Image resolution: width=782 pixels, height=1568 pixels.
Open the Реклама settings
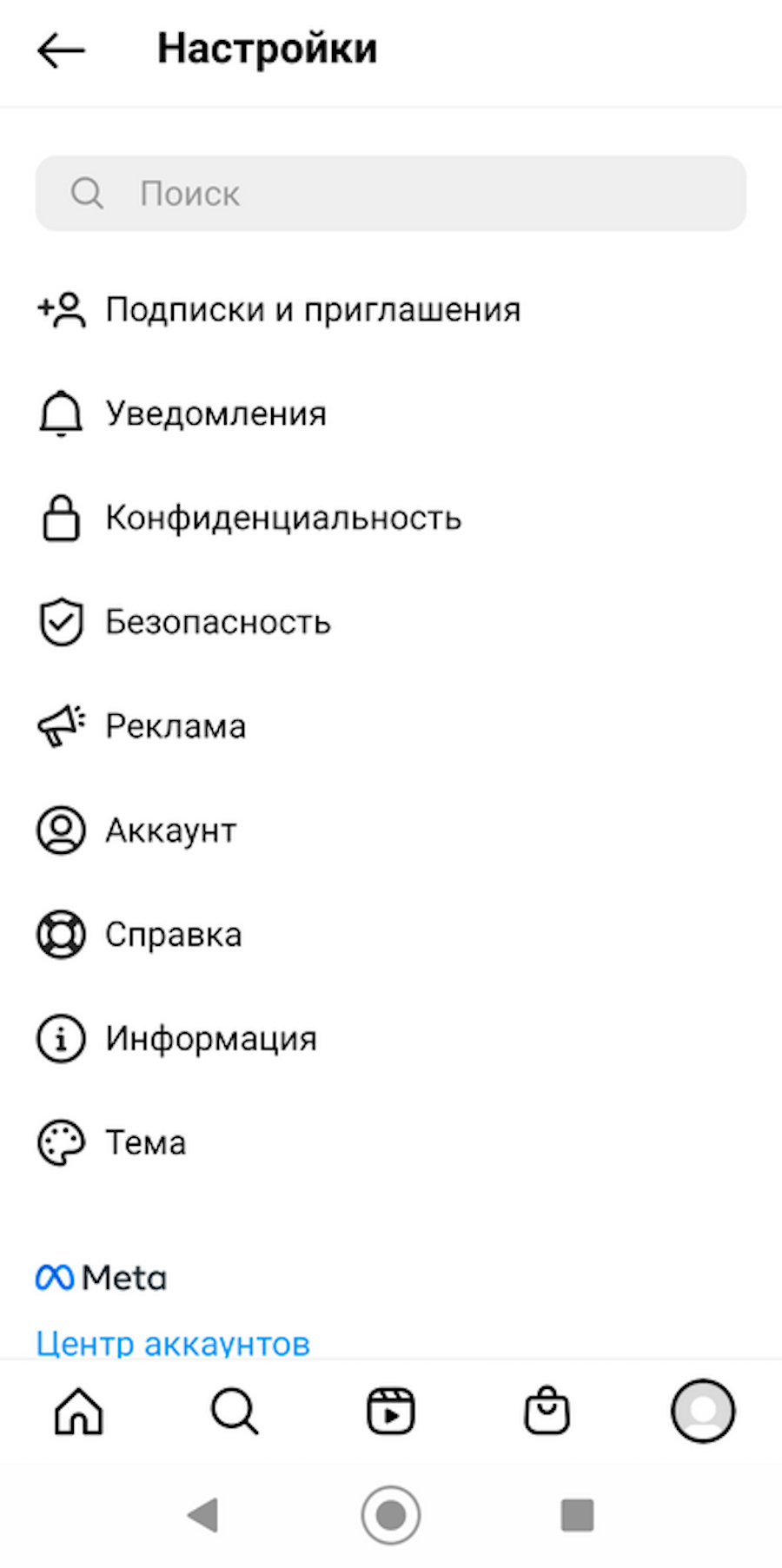click(176, 726)
